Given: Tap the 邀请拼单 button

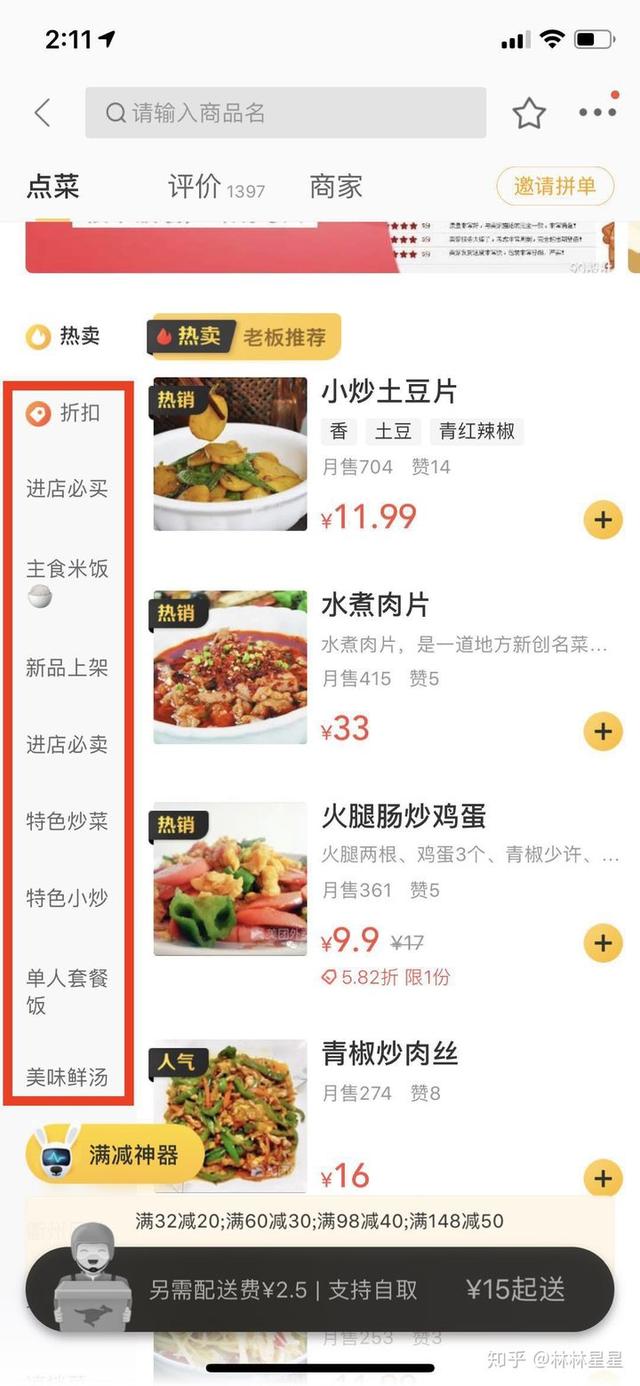Looking at the screenshot, I should tap(555, 186).
